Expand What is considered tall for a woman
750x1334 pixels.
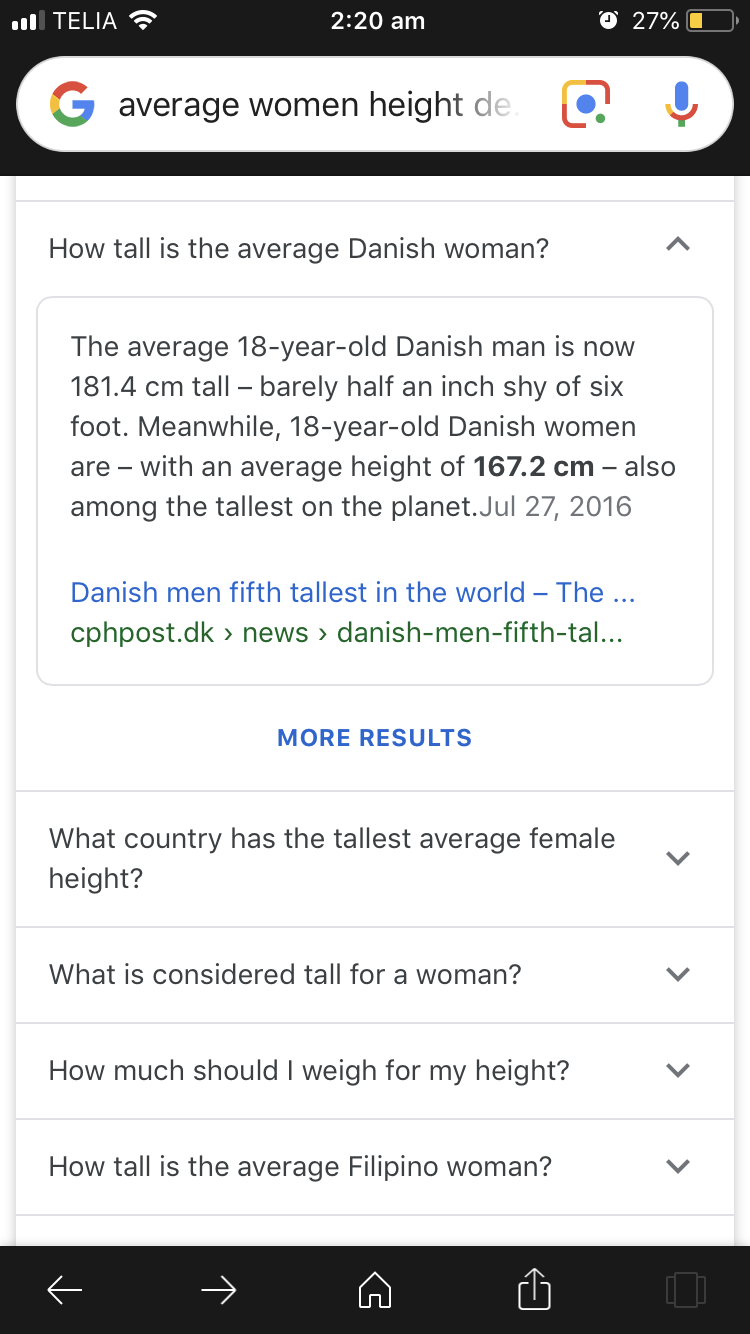375,975
